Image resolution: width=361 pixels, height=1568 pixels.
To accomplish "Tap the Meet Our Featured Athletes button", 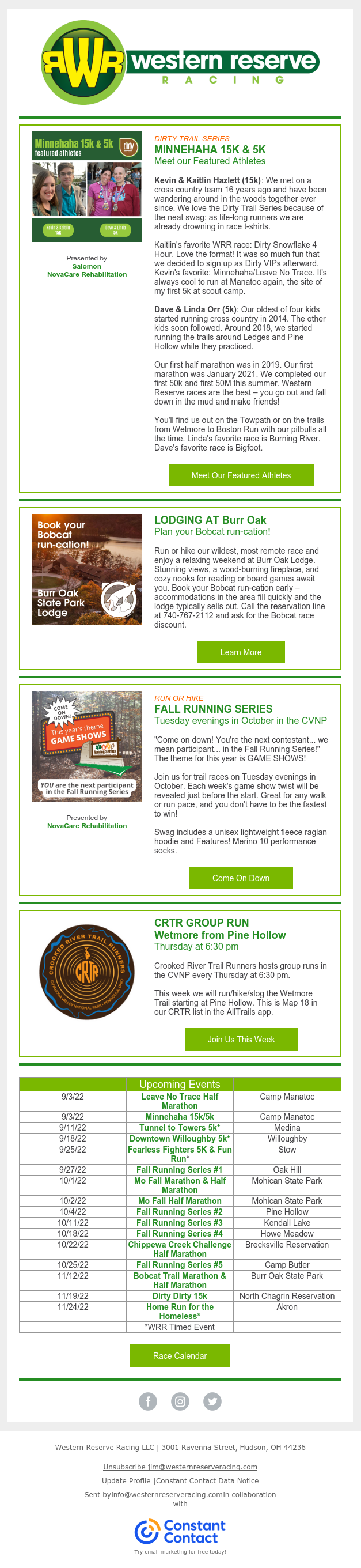I will [x=241, y=475].
